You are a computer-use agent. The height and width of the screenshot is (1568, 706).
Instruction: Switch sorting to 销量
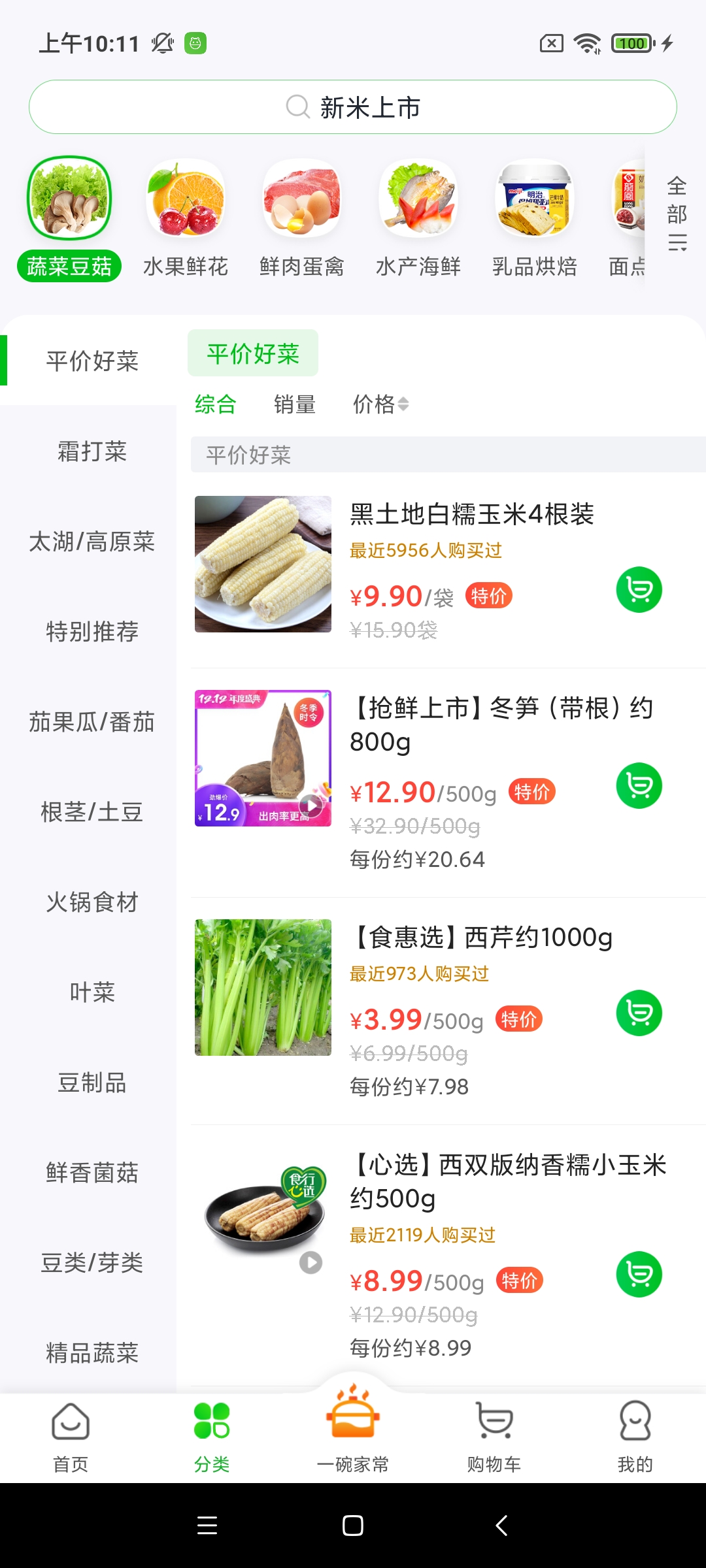pyautogui.click(x=295, y=405)
